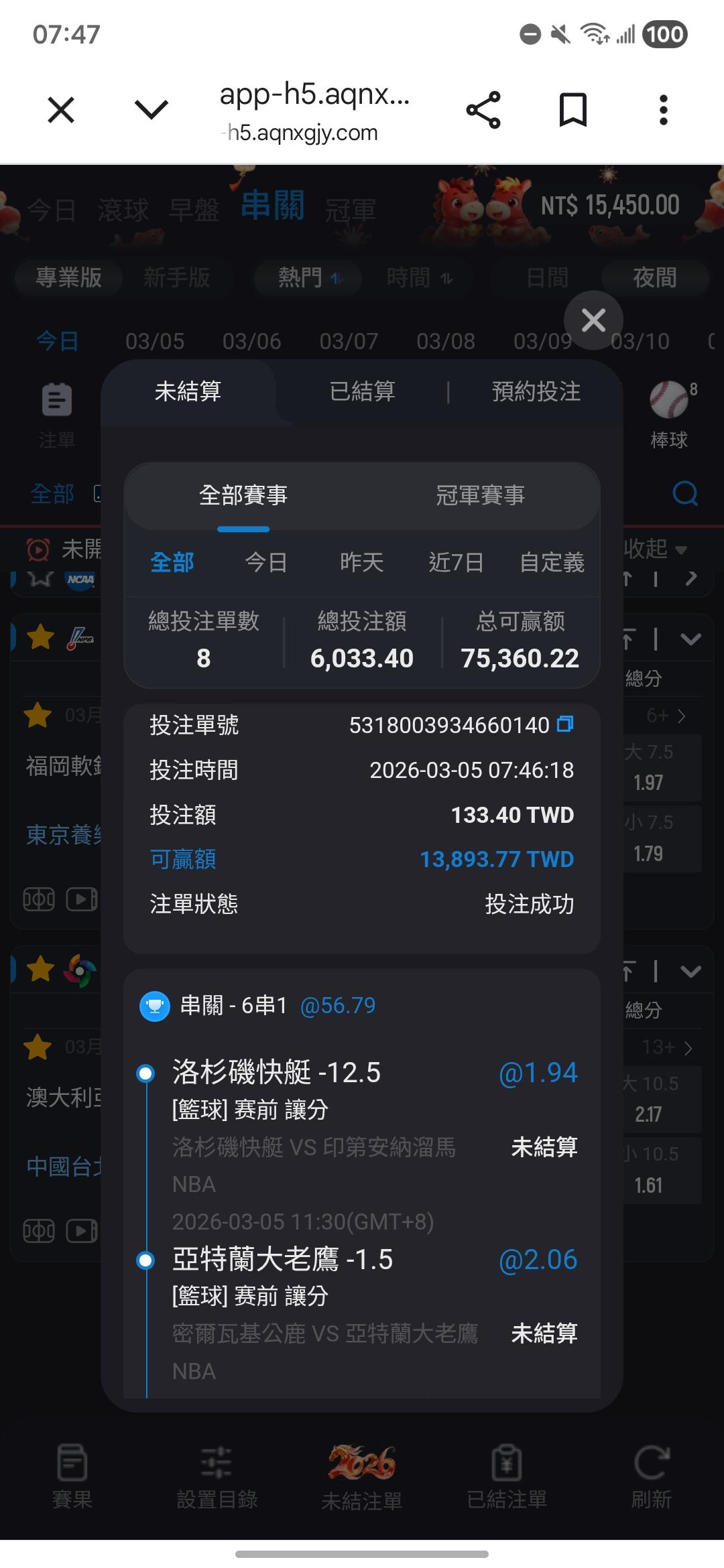The height and width of the screenshot is (1568, 724).
Task: Copy the bet number 5318003934660140
Action: click(x=565, y=724)
